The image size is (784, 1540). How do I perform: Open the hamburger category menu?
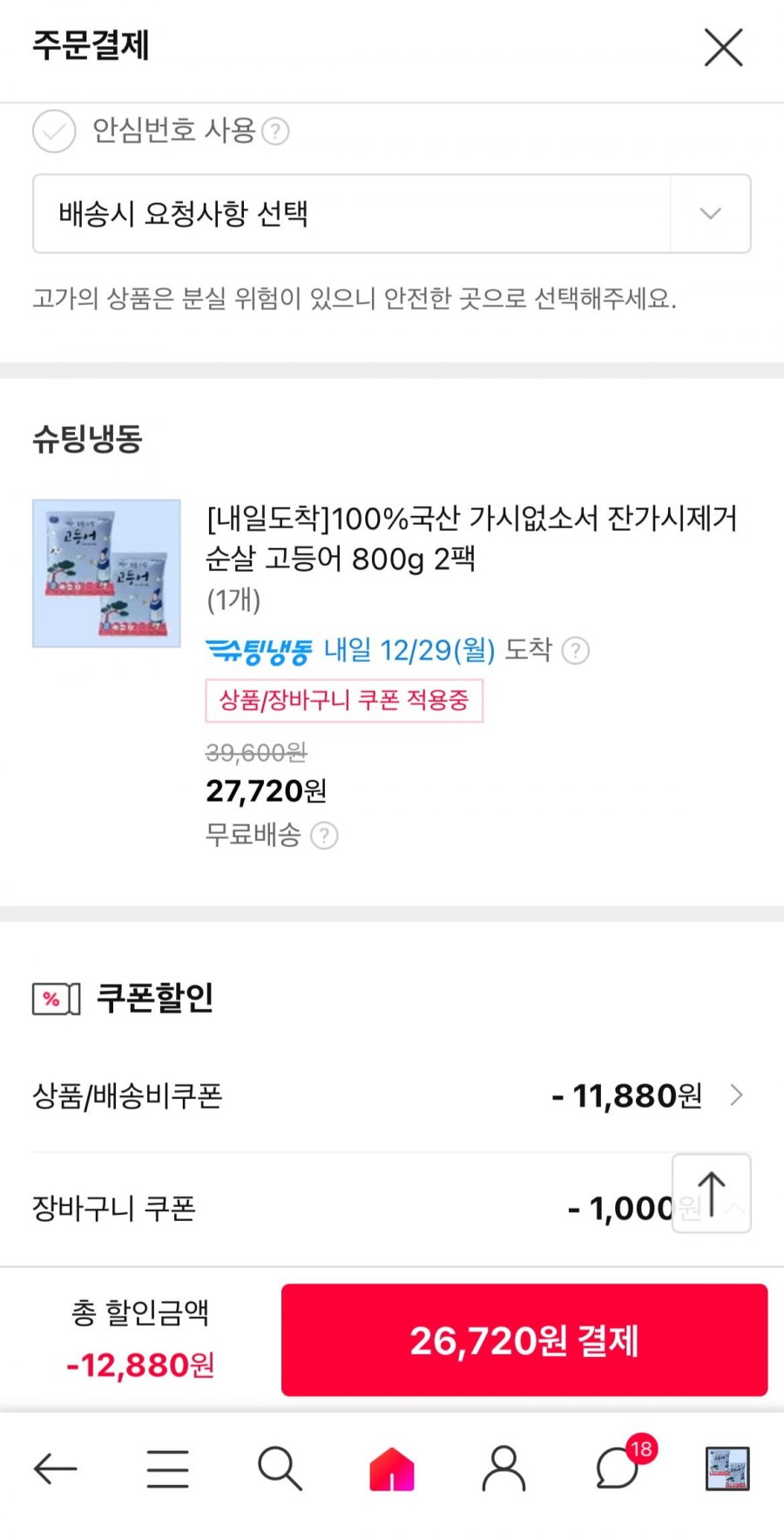(x=167, y=1469)
